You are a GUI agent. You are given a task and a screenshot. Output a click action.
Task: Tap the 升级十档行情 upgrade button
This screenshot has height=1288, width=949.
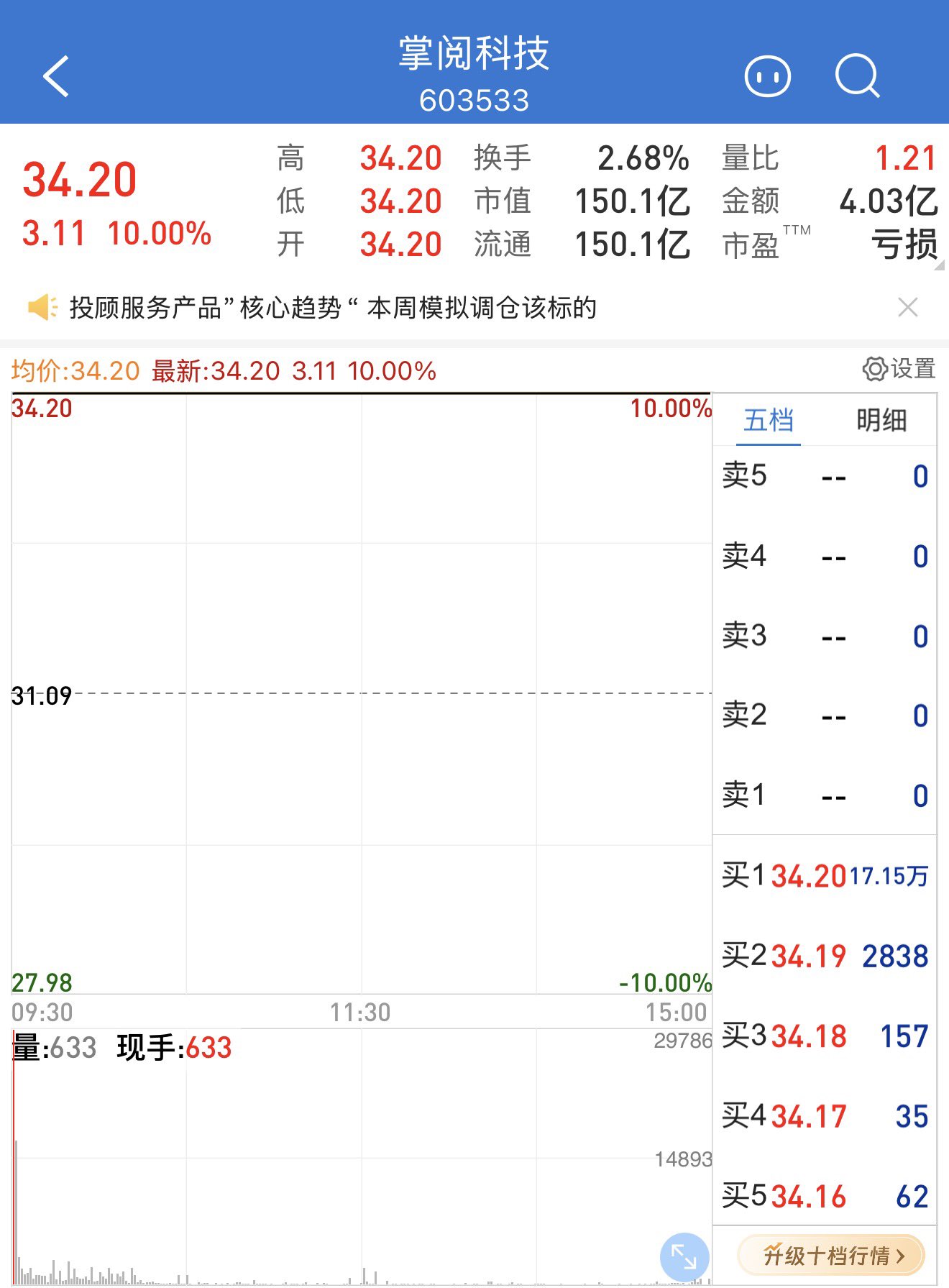point(831,1256)
